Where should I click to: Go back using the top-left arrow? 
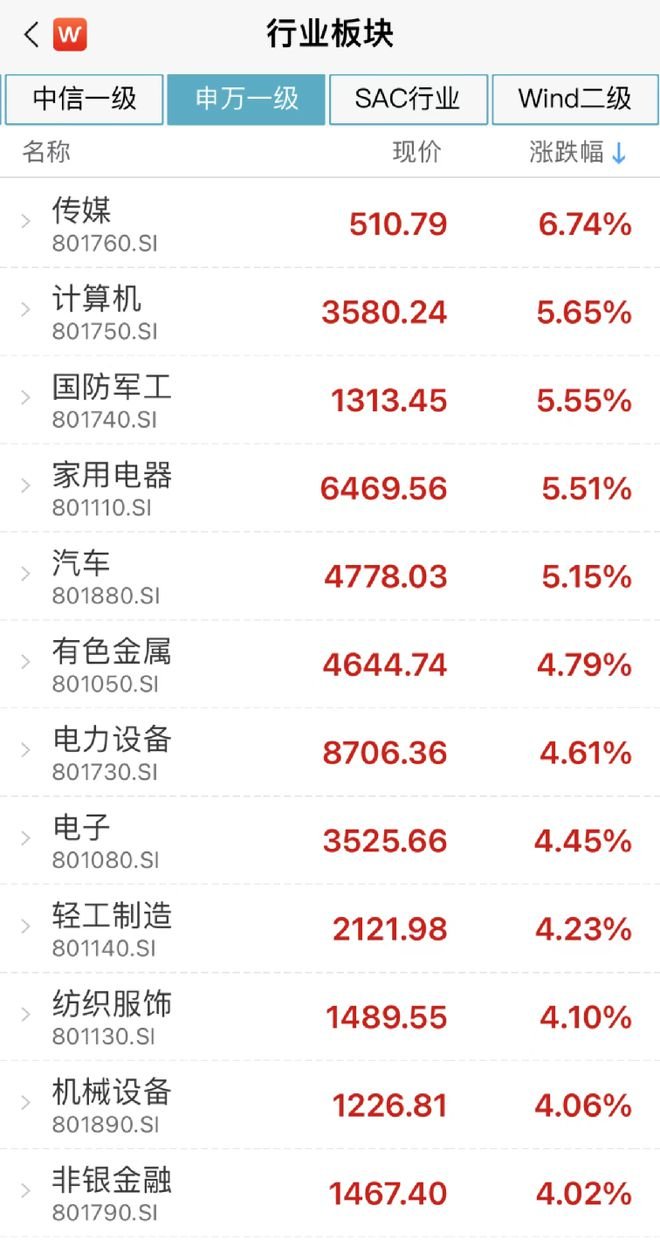tap(31, 35)
